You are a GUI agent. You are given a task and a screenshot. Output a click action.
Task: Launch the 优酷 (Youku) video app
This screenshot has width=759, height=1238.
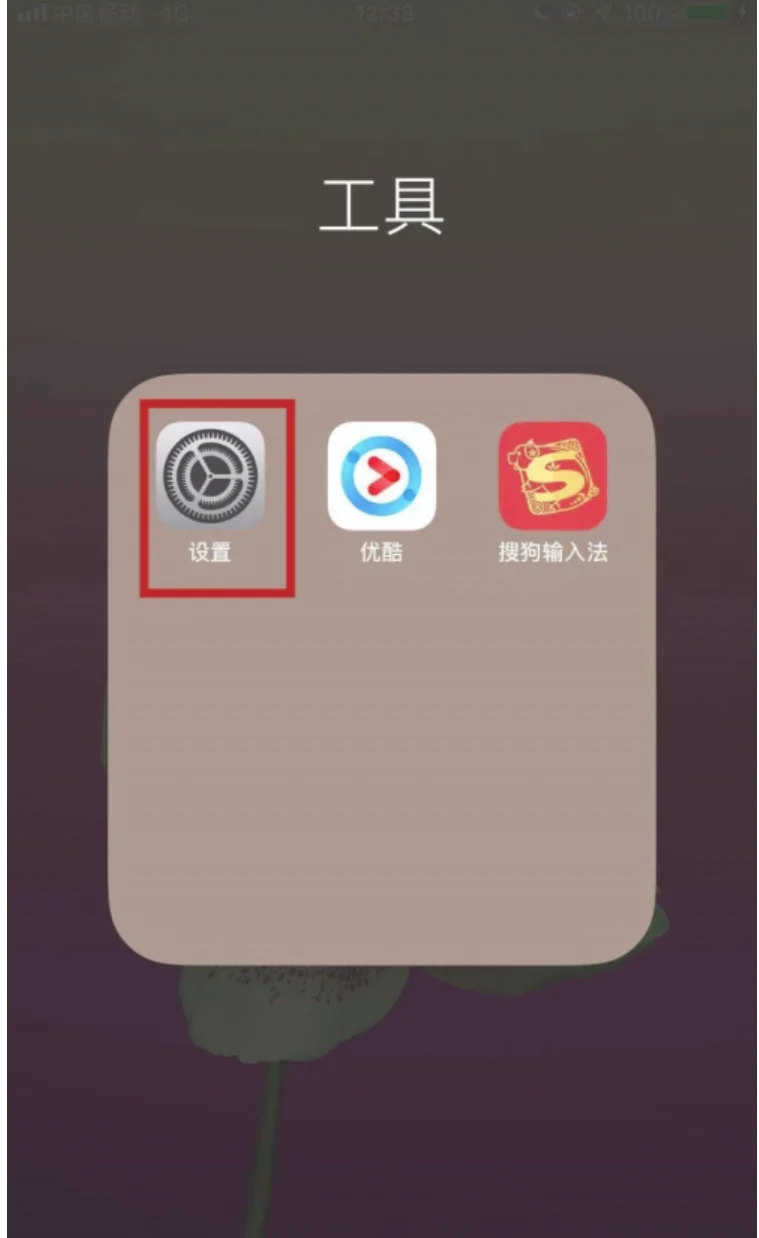(381, 476)
